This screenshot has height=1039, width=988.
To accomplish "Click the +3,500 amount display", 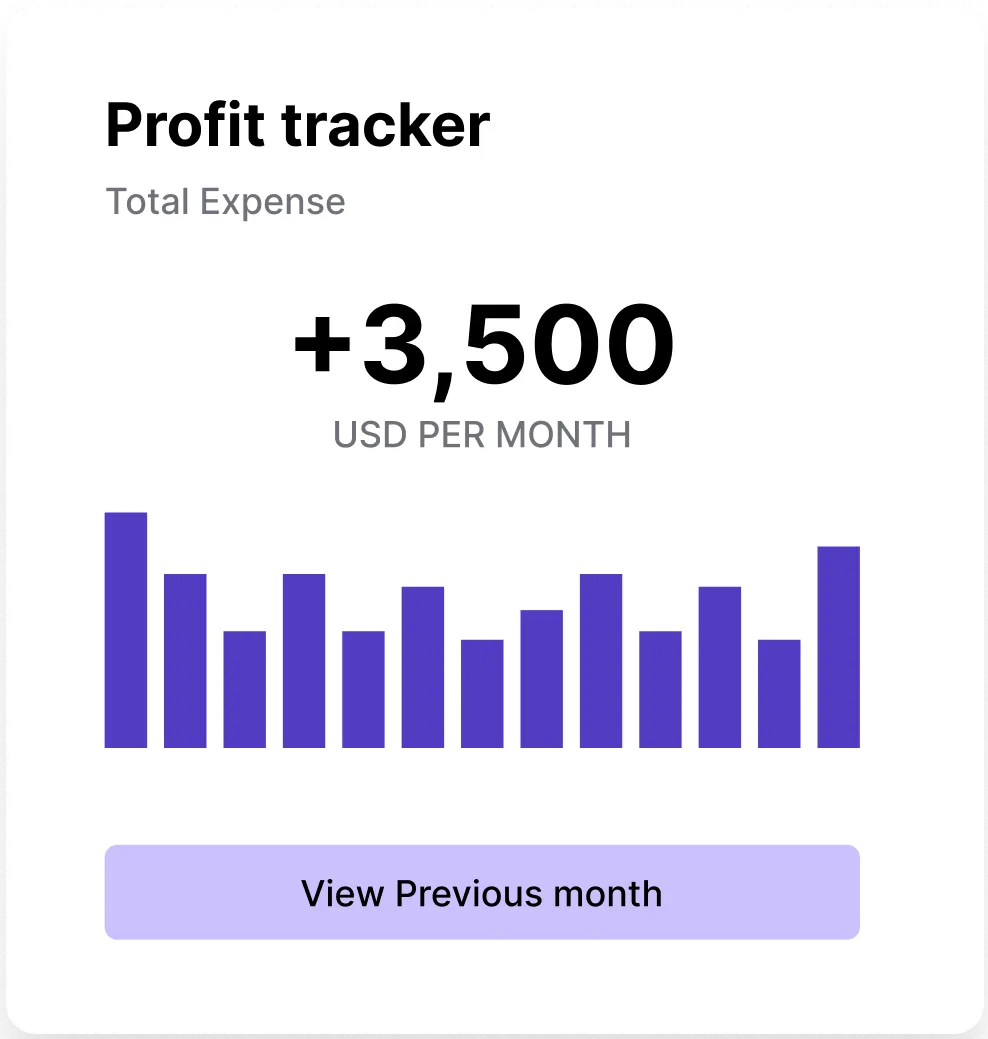I will 482,343.
